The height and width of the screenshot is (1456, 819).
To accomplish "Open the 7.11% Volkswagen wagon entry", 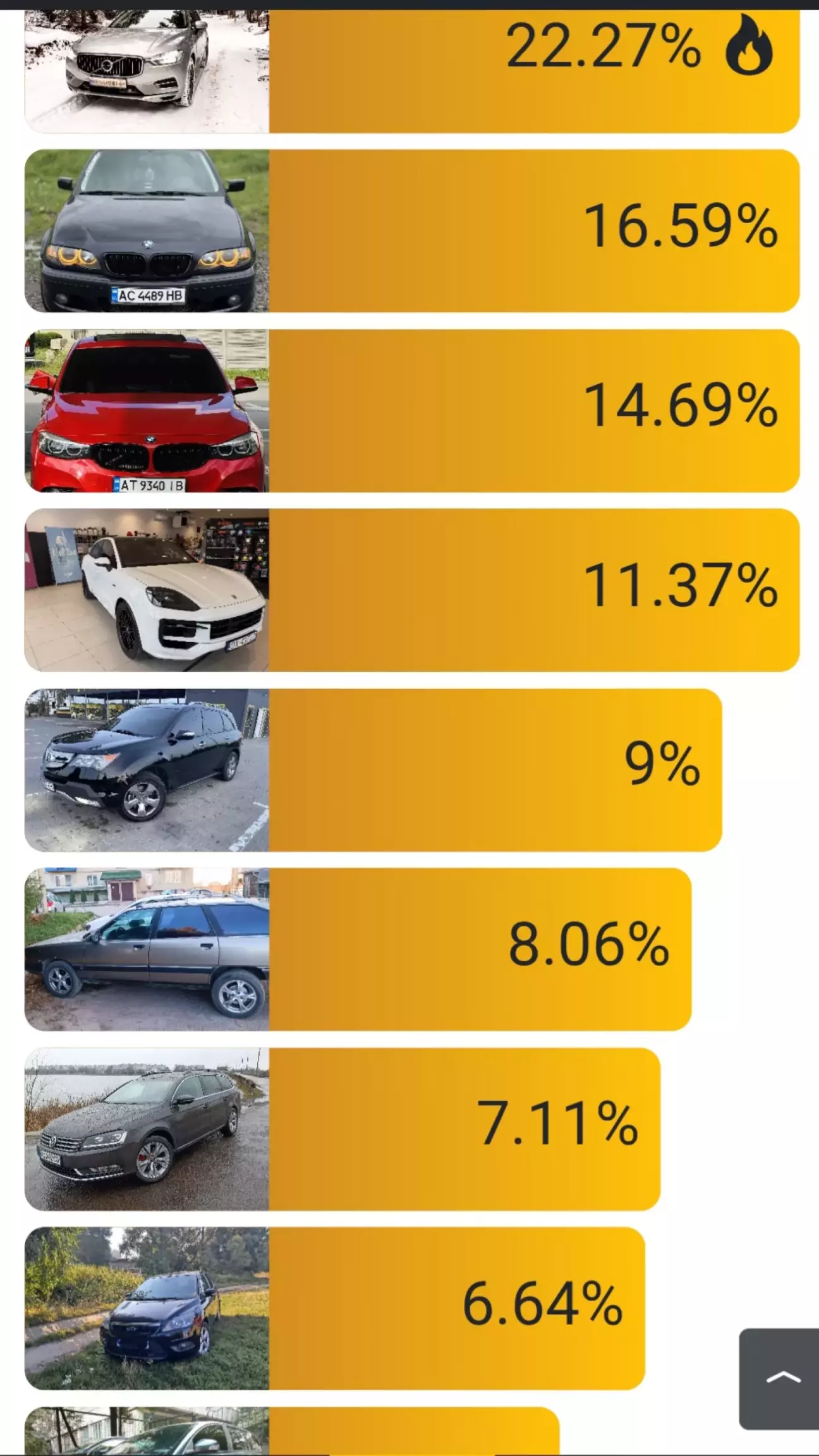I will pos(343,1129).
